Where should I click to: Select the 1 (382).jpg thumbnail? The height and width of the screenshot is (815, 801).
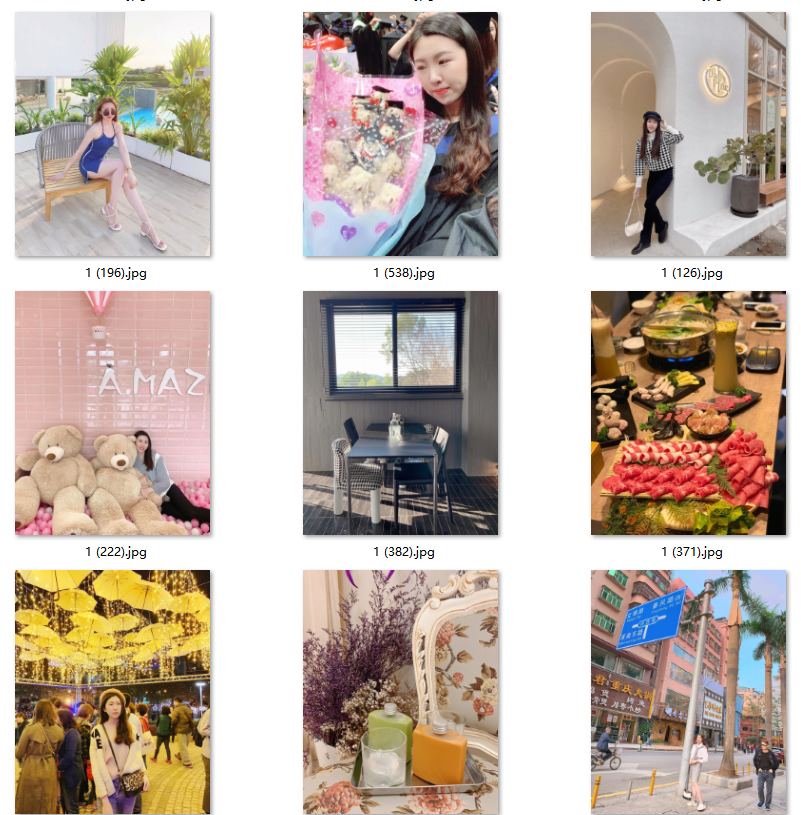pos(400,413)
